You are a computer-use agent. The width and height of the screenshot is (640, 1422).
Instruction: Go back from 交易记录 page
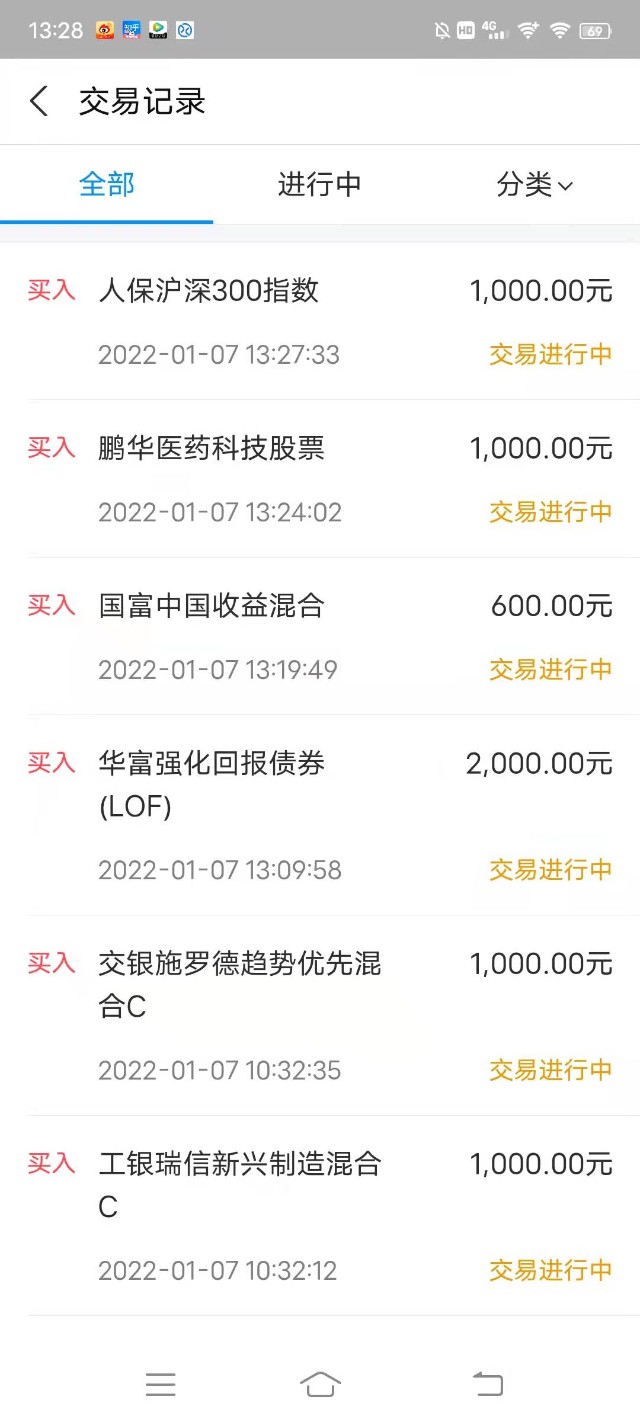point(39,102)
